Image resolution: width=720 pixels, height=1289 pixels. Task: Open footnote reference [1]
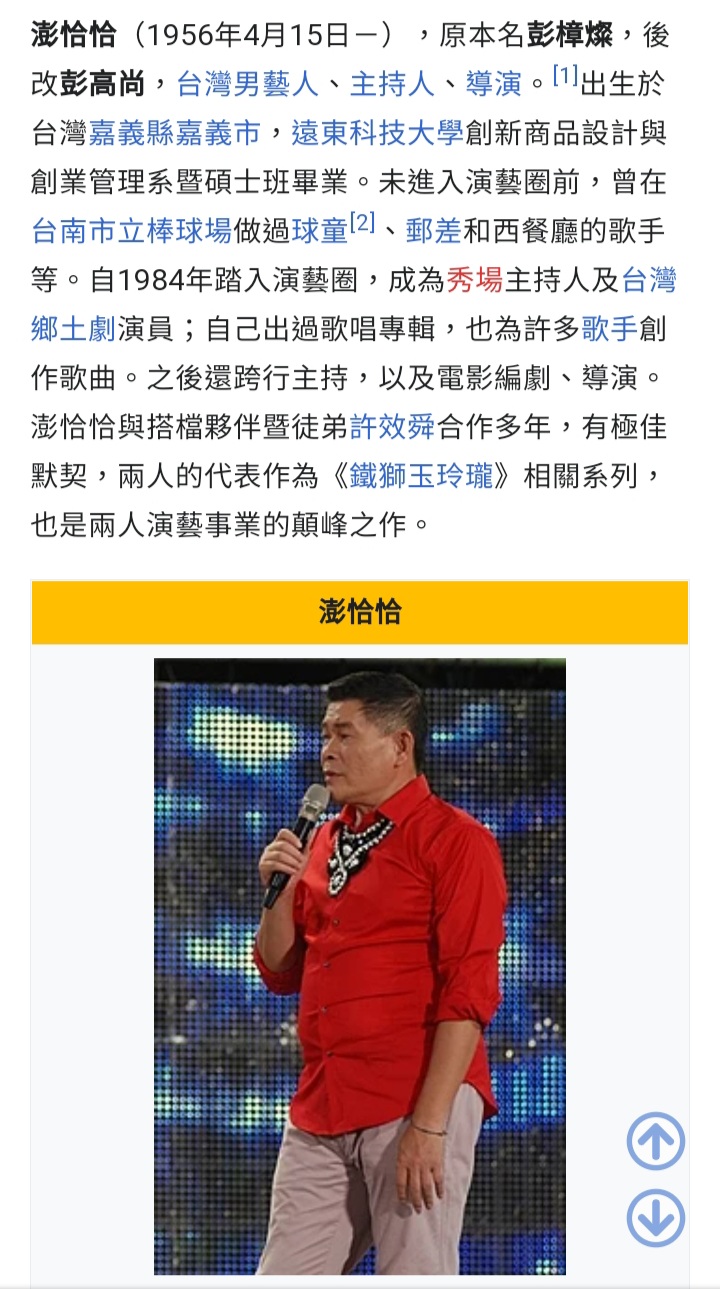565,76
